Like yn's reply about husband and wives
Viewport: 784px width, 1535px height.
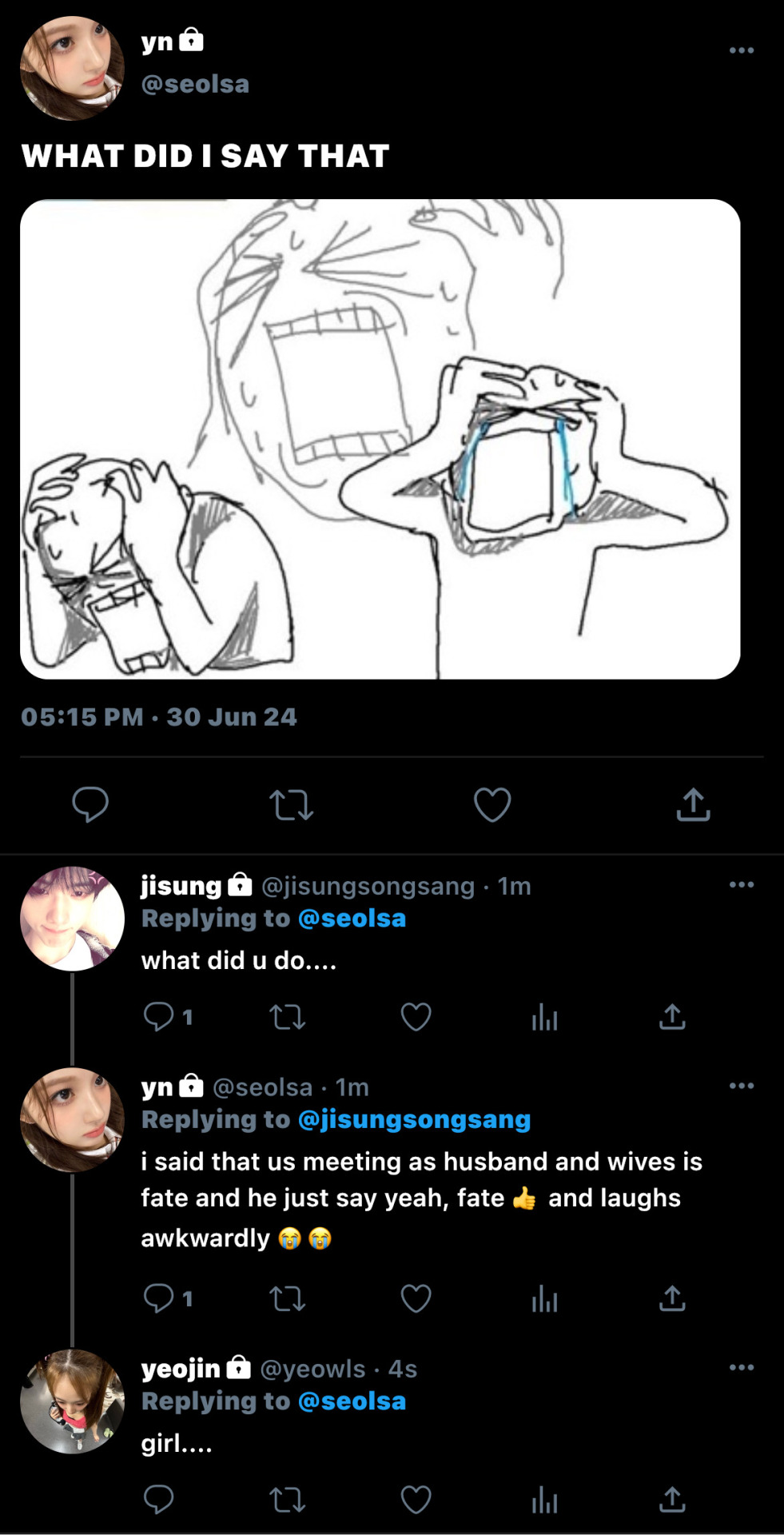tap(416, 1298)
